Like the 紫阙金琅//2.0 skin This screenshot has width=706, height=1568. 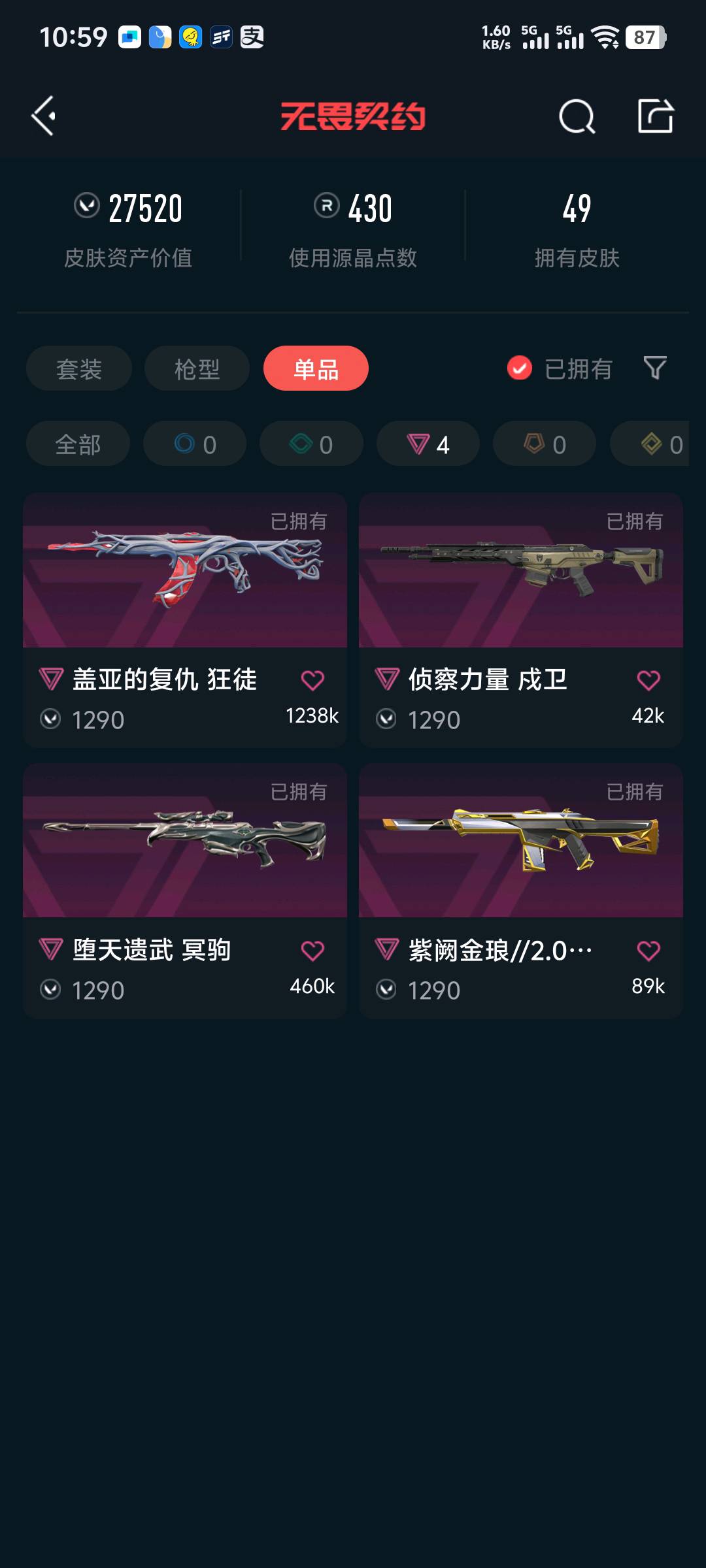[648, 951]
